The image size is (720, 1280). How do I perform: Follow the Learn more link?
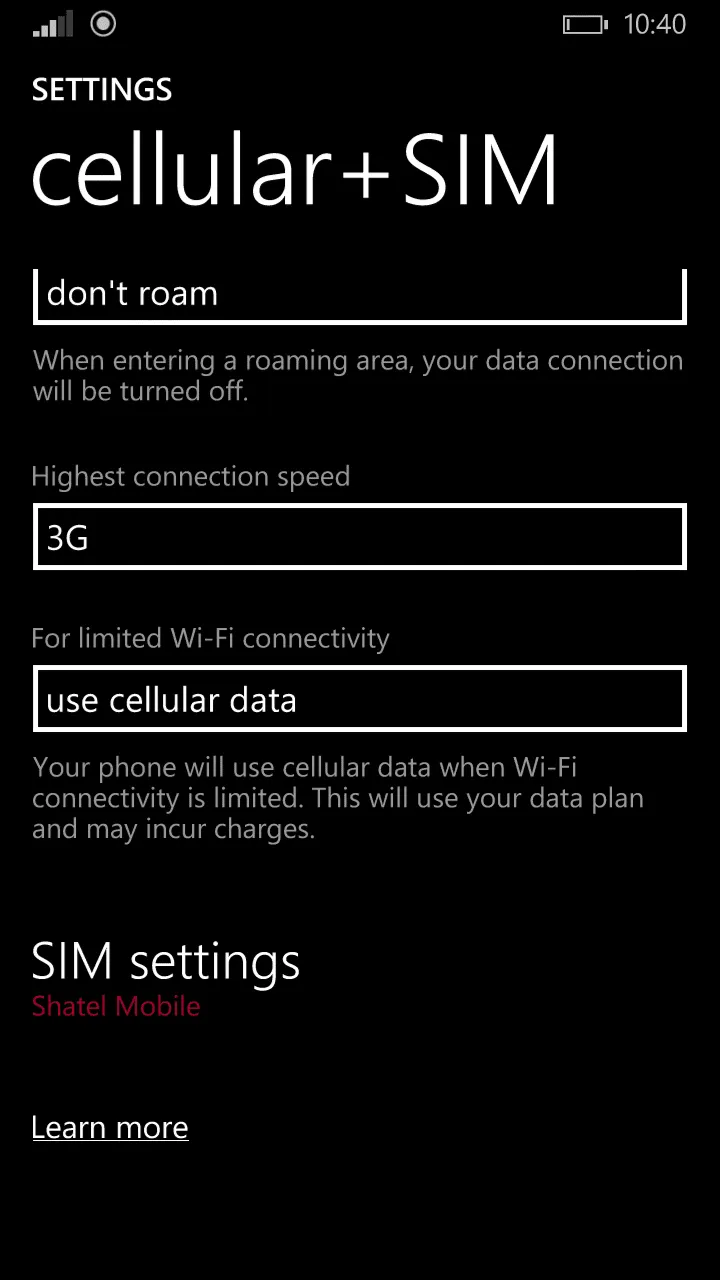(x=110, y=1128)
